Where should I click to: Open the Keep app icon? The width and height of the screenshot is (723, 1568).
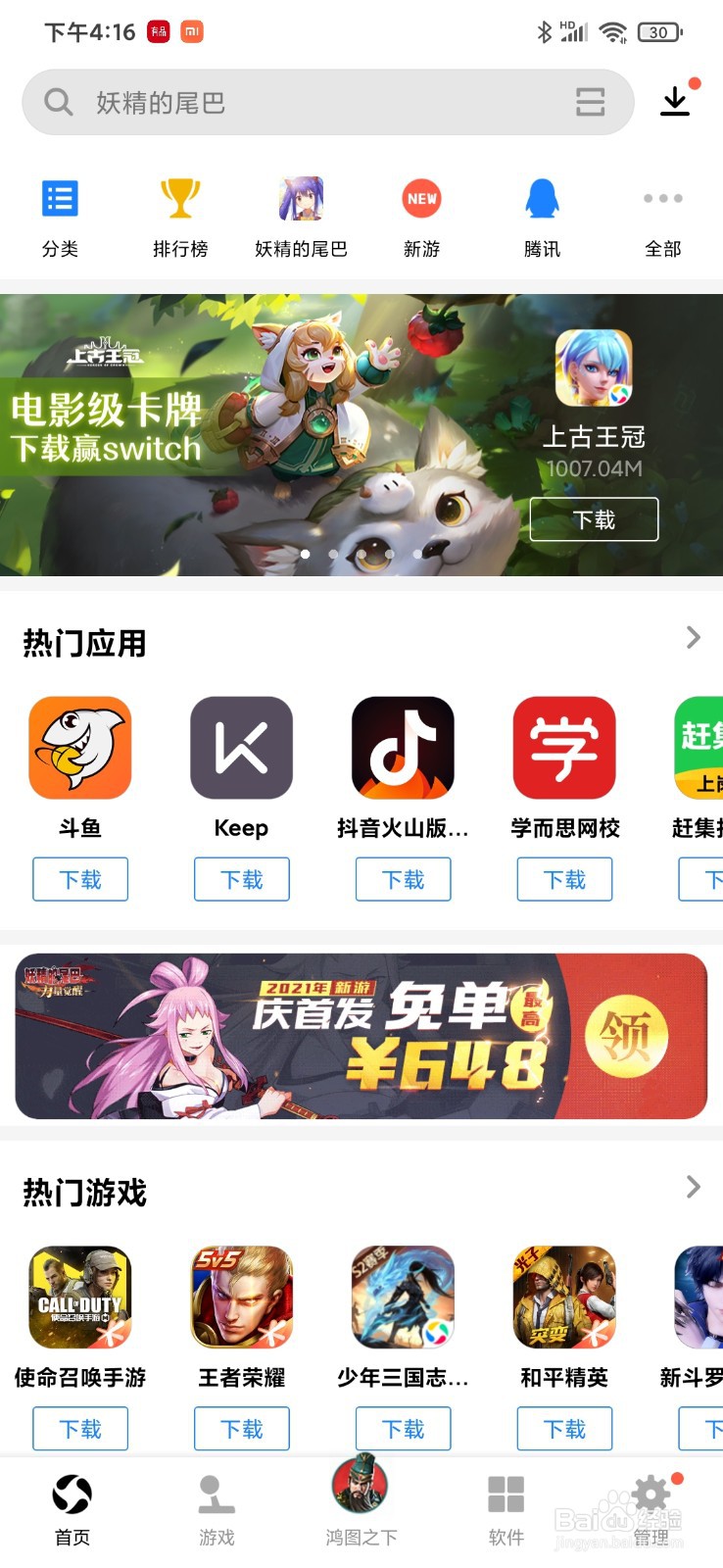[x=241, y=747]
